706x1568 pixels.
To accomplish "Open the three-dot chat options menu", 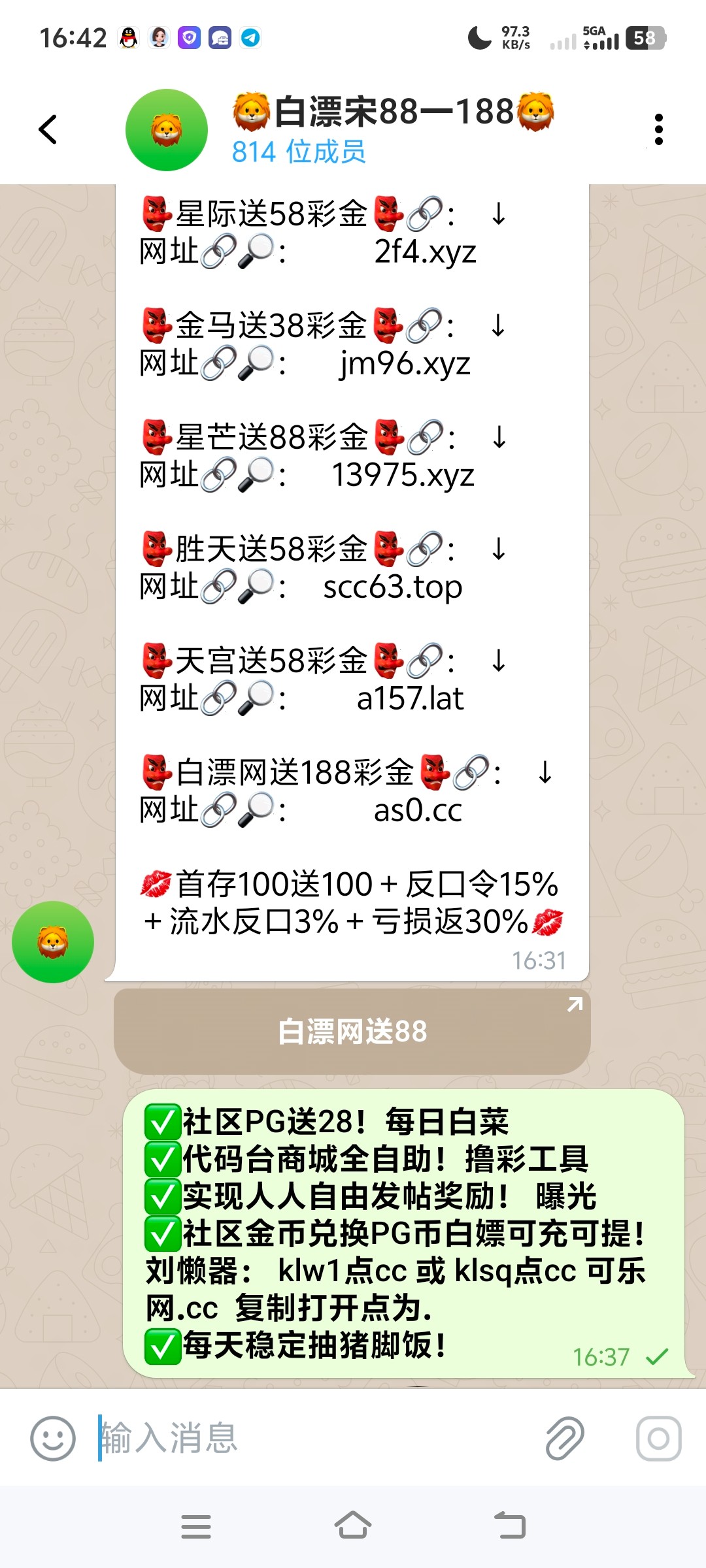I will (659, 129).
